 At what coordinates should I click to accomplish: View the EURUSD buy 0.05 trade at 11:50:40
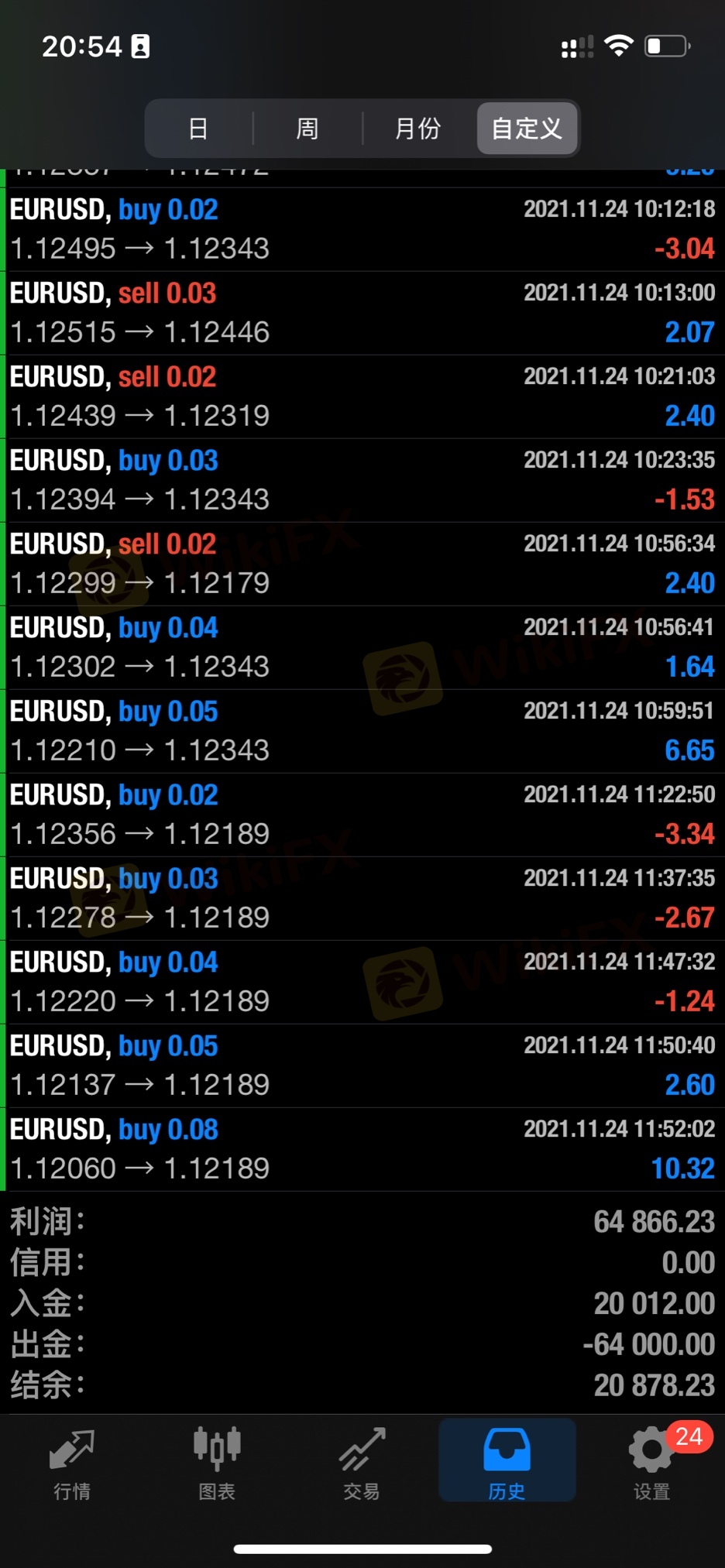point(362,1065)
